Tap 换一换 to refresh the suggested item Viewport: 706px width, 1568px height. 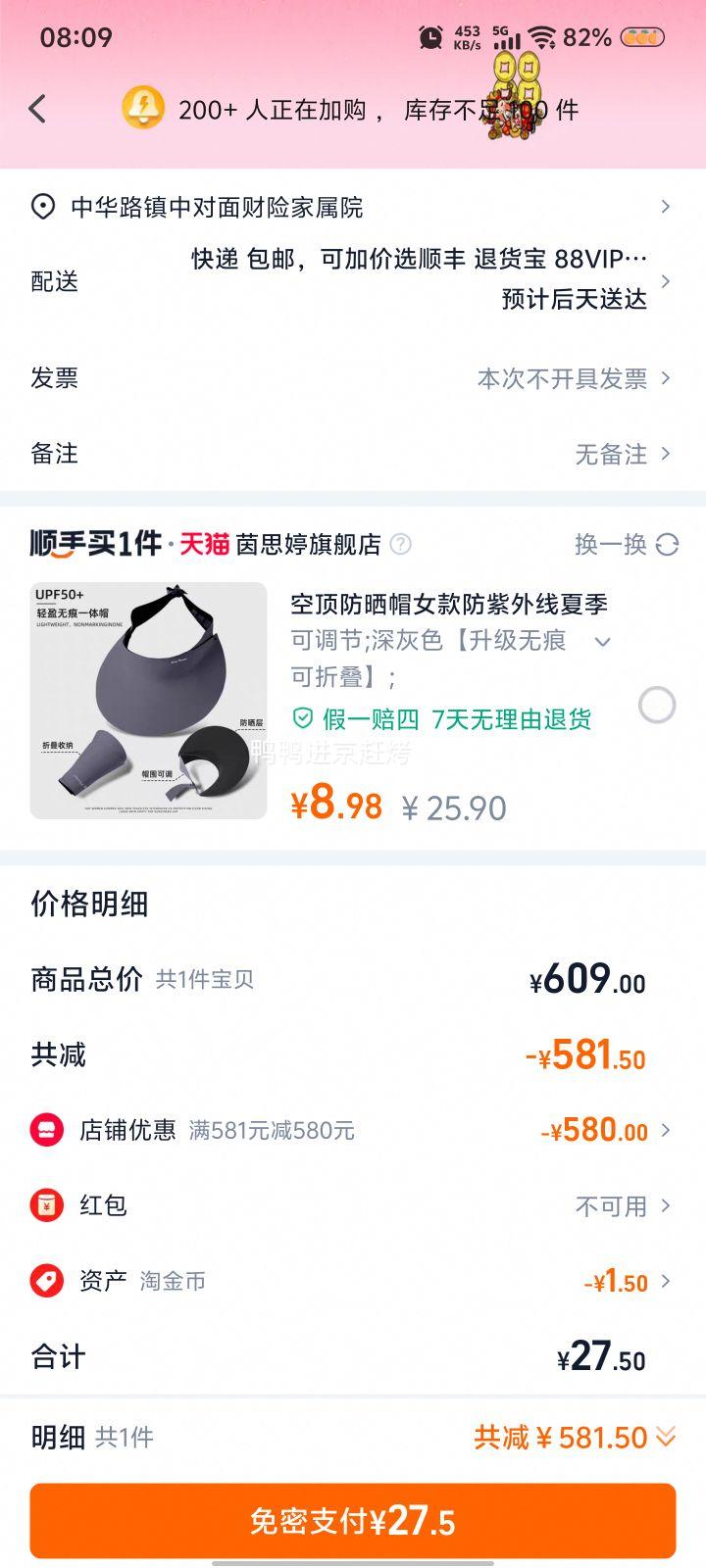pos(627,544)
